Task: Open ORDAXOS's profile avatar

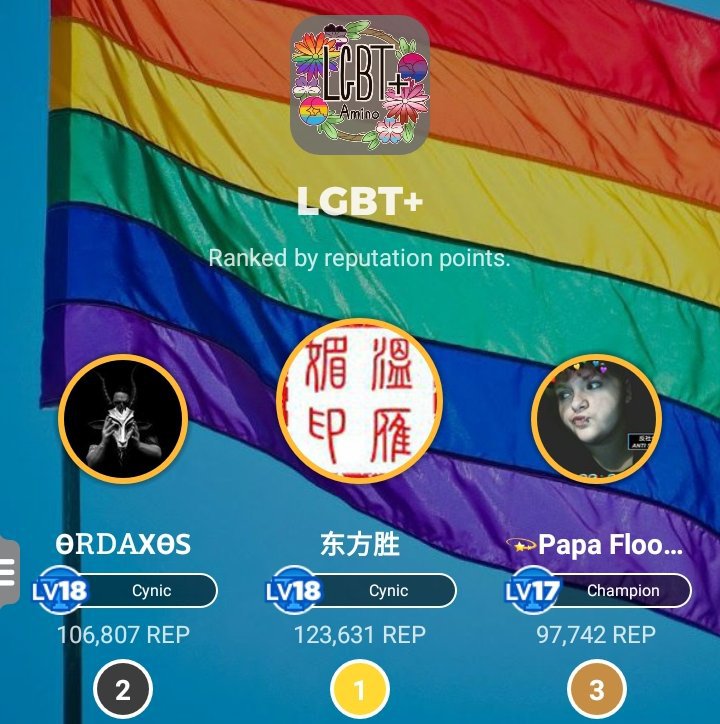Action: [123, 417]
